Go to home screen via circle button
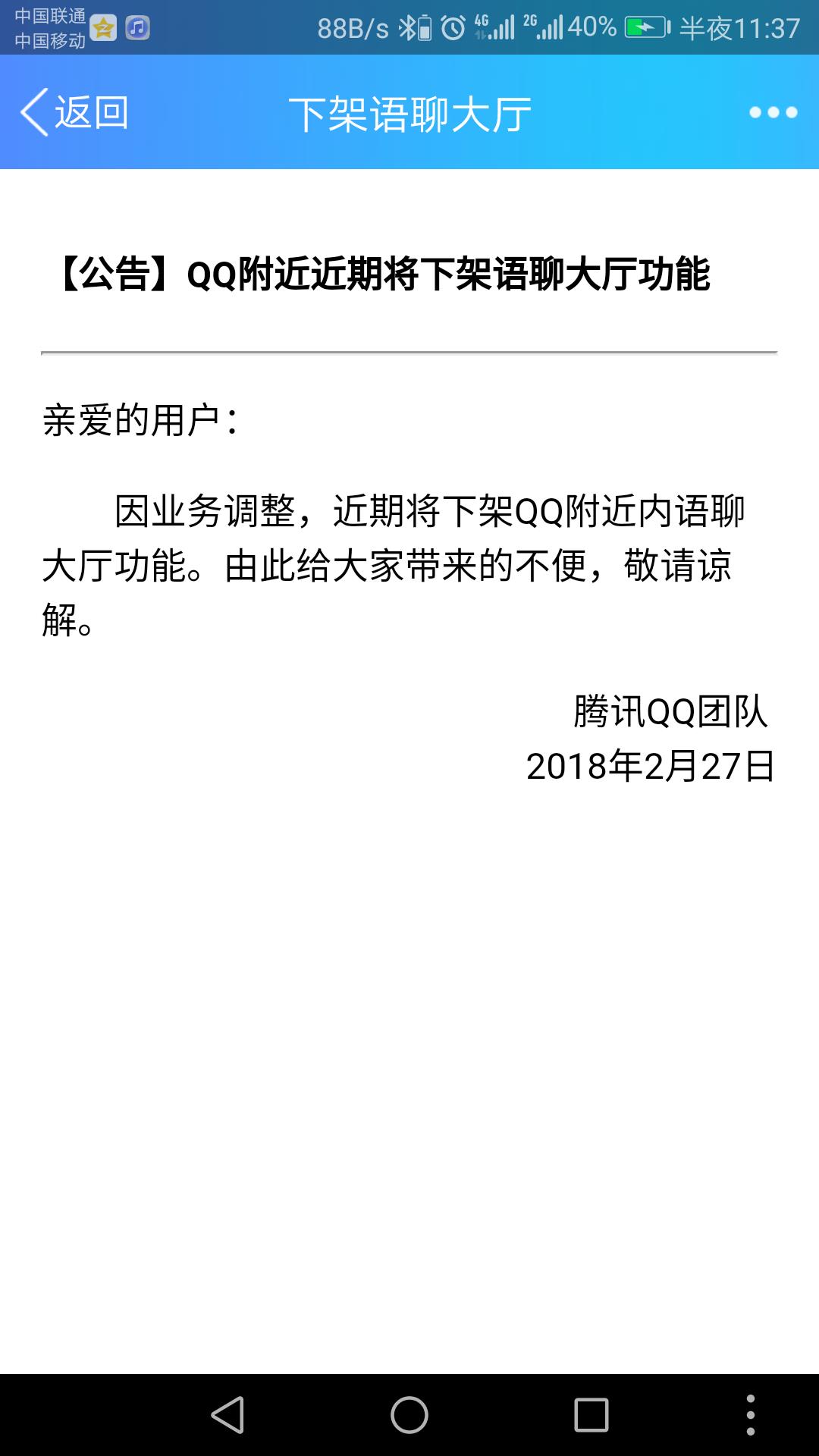The image size is (819, 1456). tap(409, 1415)
